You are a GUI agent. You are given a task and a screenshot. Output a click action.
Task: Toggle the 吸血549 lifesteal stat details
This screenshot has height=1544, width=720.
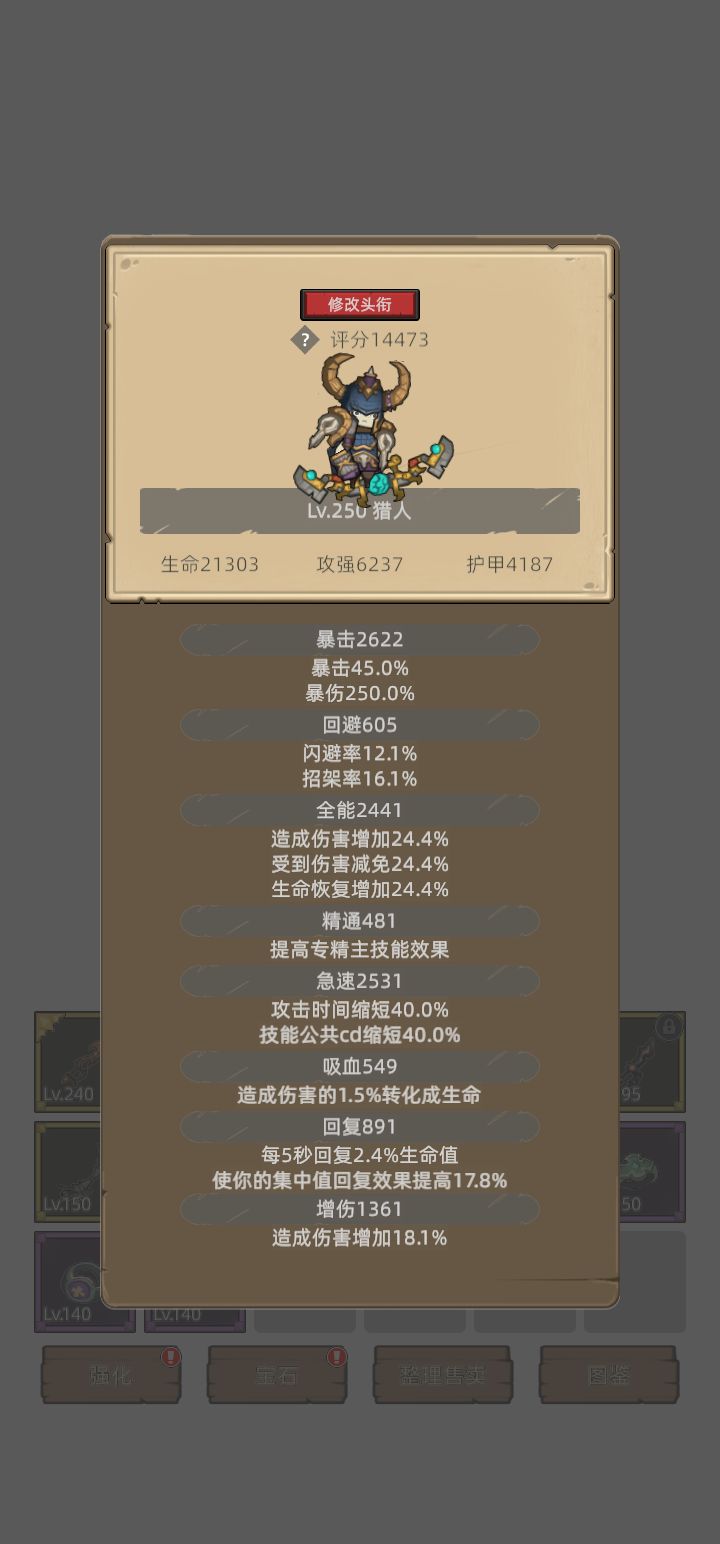(358, 1066)
